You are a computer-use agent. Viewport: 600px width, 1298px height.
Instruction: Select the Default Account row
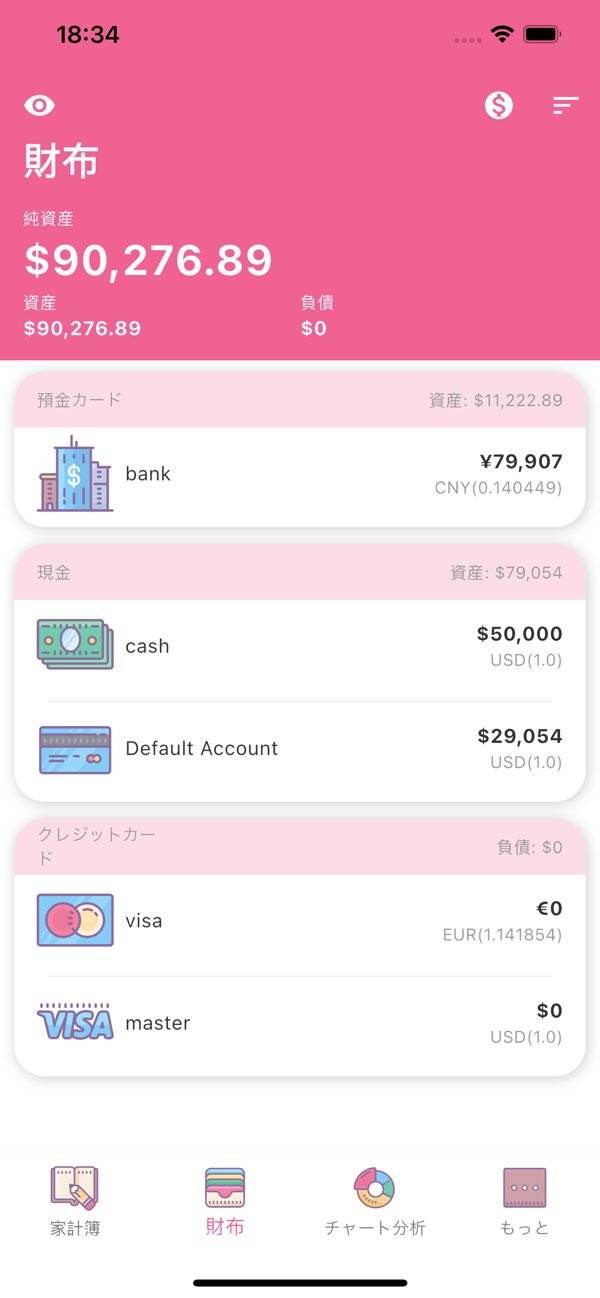click(300, 749)
